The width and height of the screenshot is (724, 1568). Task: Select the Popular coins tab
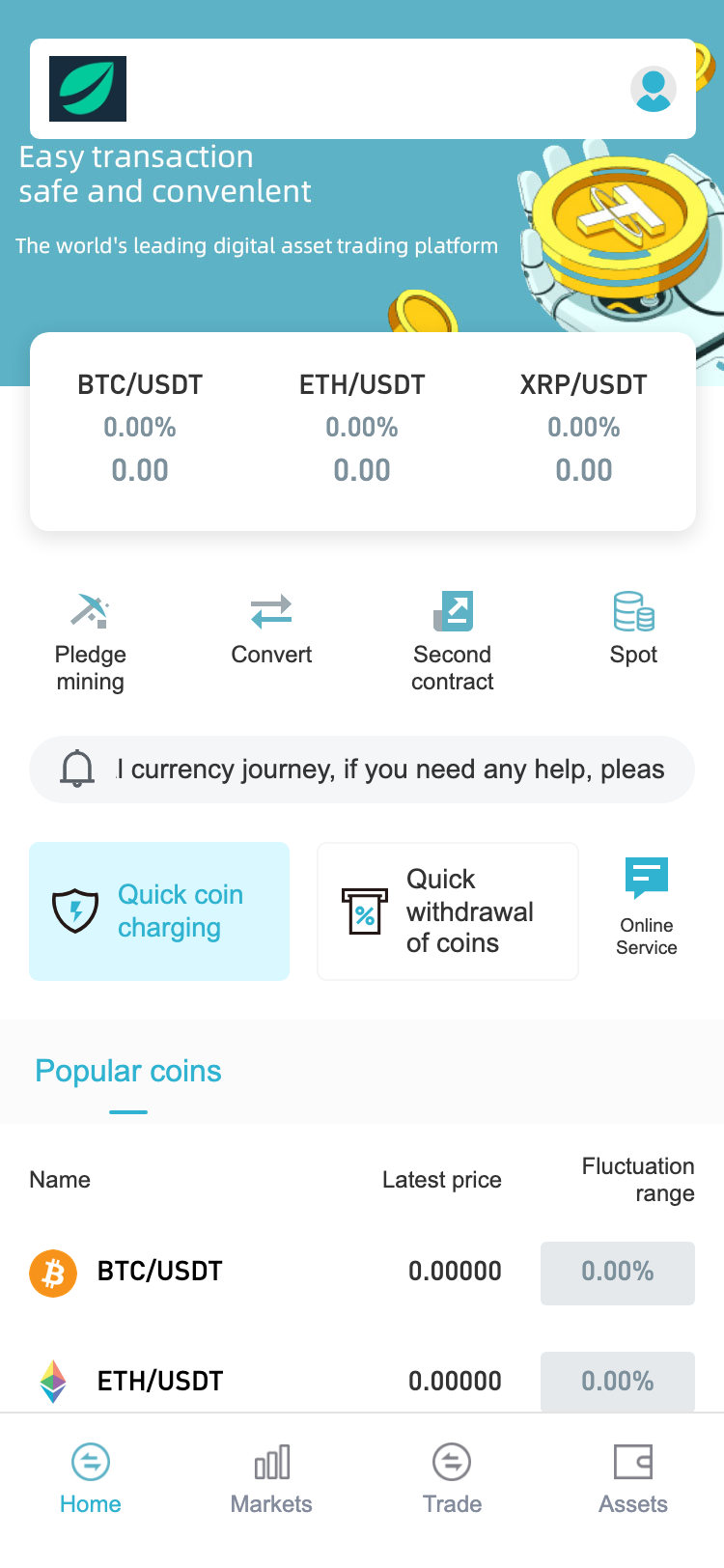(x=127, y=1071)
